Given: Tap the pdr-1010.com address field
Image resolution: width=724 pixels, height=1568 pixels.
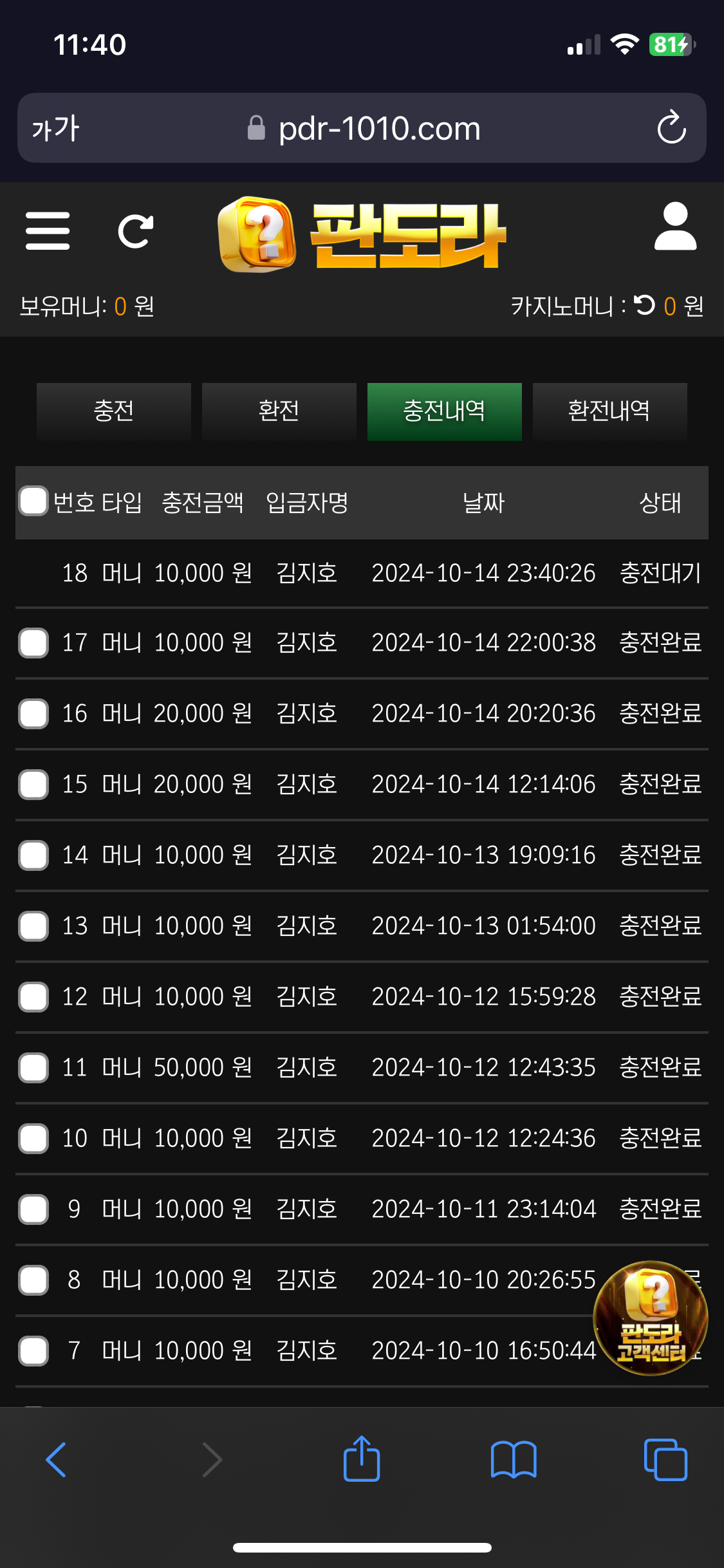Looking at the screenshot, I should pos(379,128).
